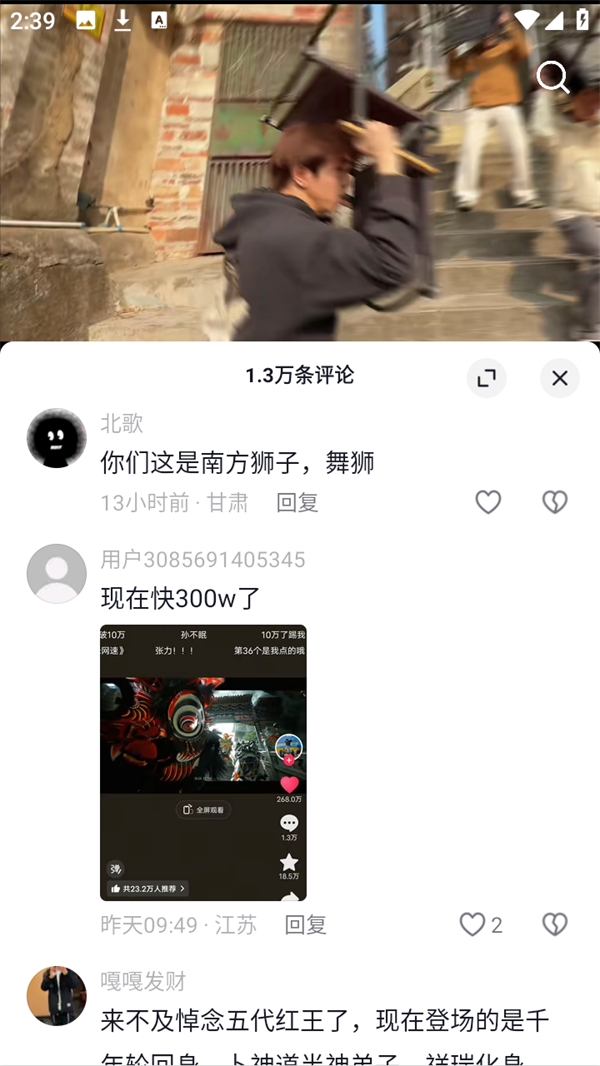
Task: Reply to 北歌's comment
Action: pos(297,502)
